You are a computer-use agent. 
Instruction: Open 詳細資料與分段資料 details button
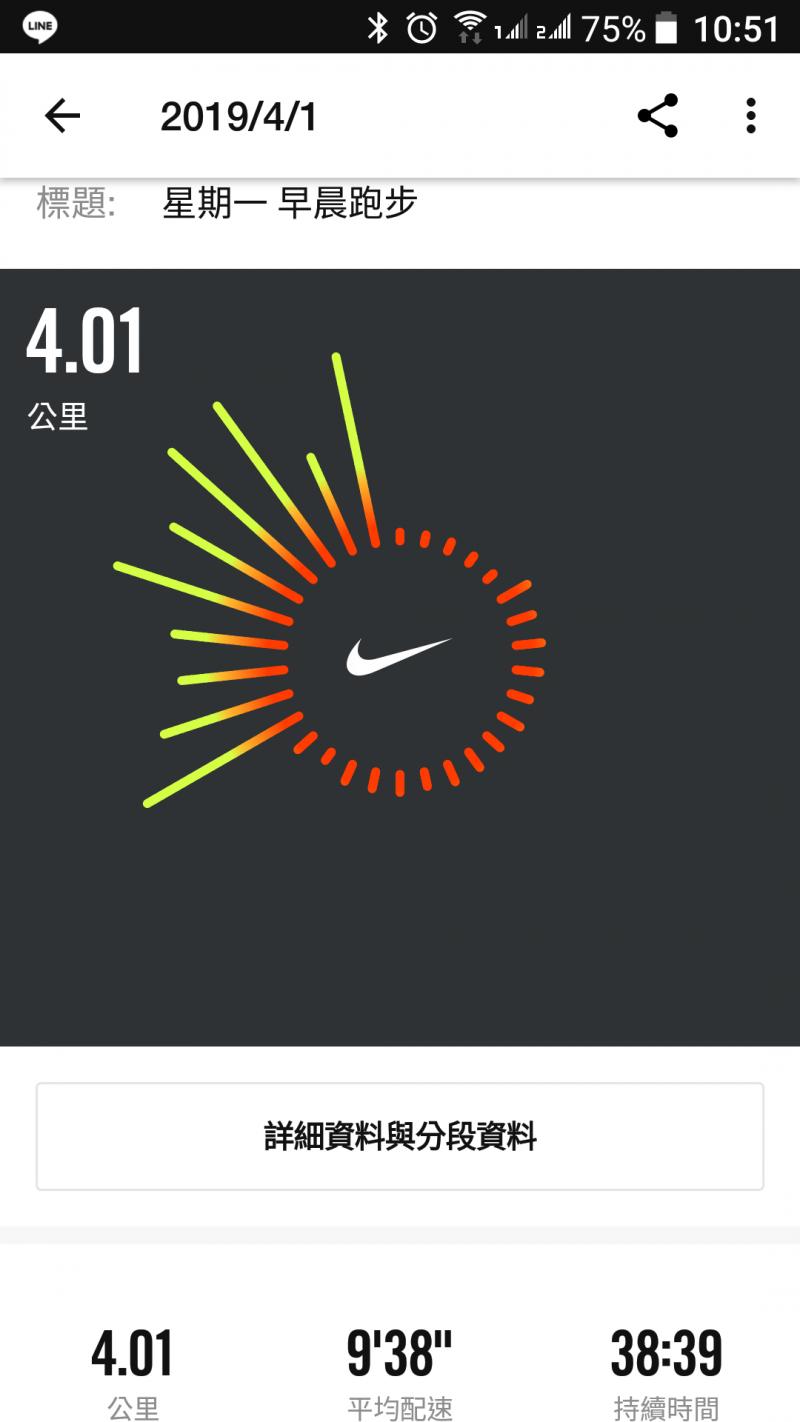click(x=400, y=1136)
